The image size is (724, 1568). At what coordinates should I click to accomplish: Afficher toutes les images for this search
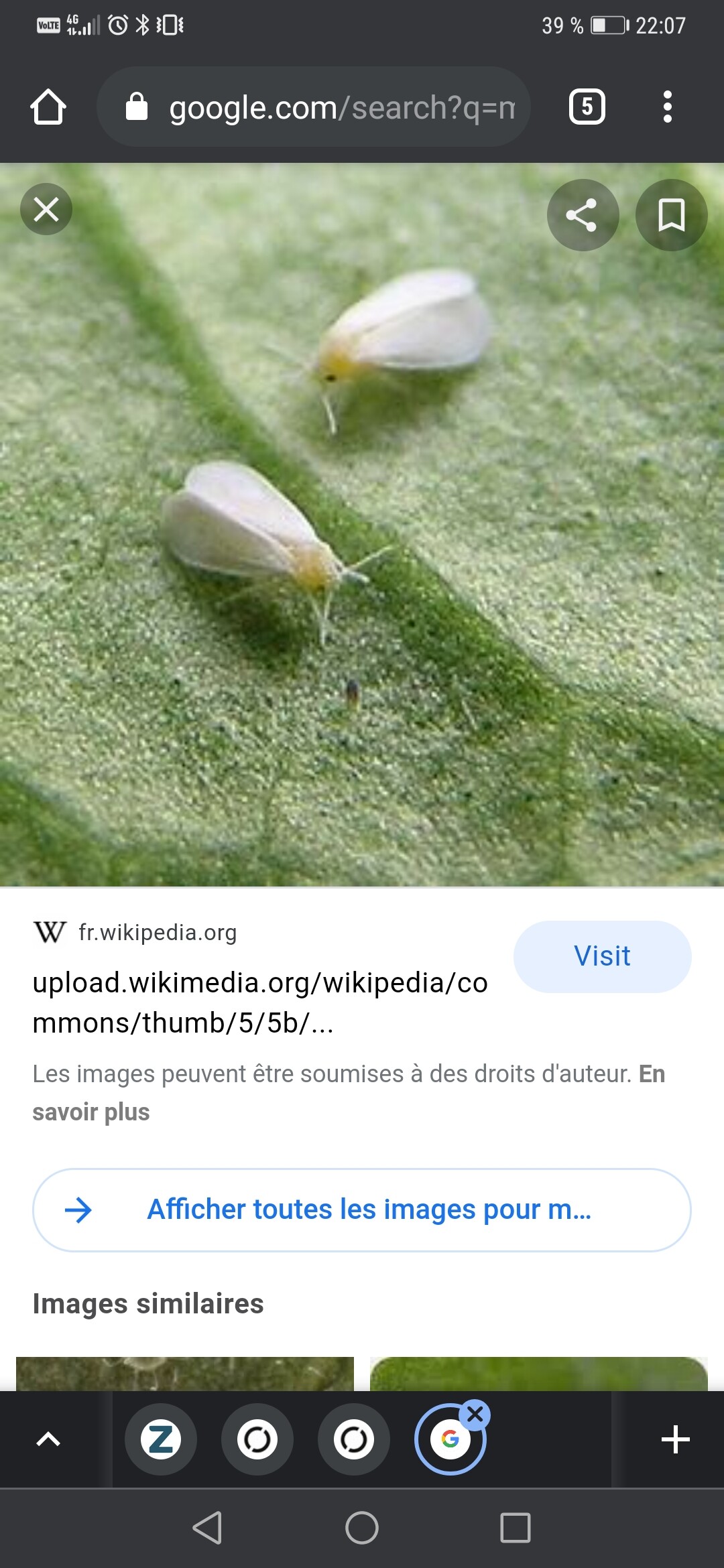tap(362, 1210)
